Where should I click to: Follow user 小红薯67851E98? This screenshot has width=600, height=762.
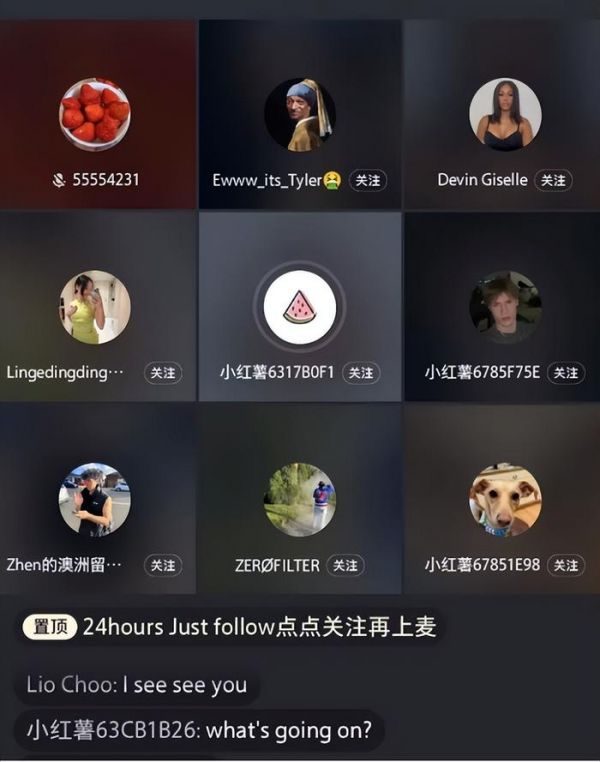pos(566,566)
